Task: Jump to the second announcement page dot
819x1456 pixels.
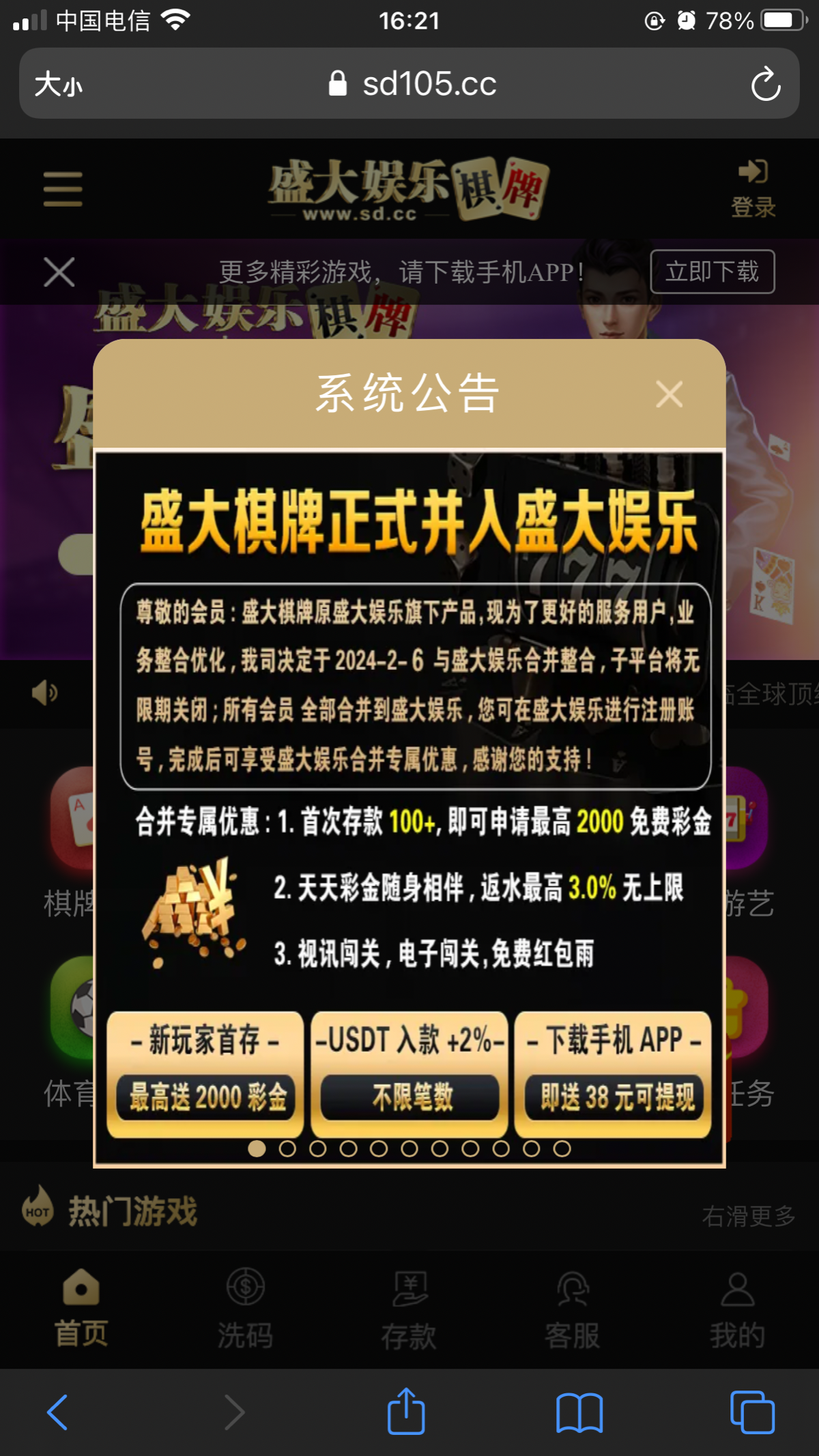Action: 287,1149
